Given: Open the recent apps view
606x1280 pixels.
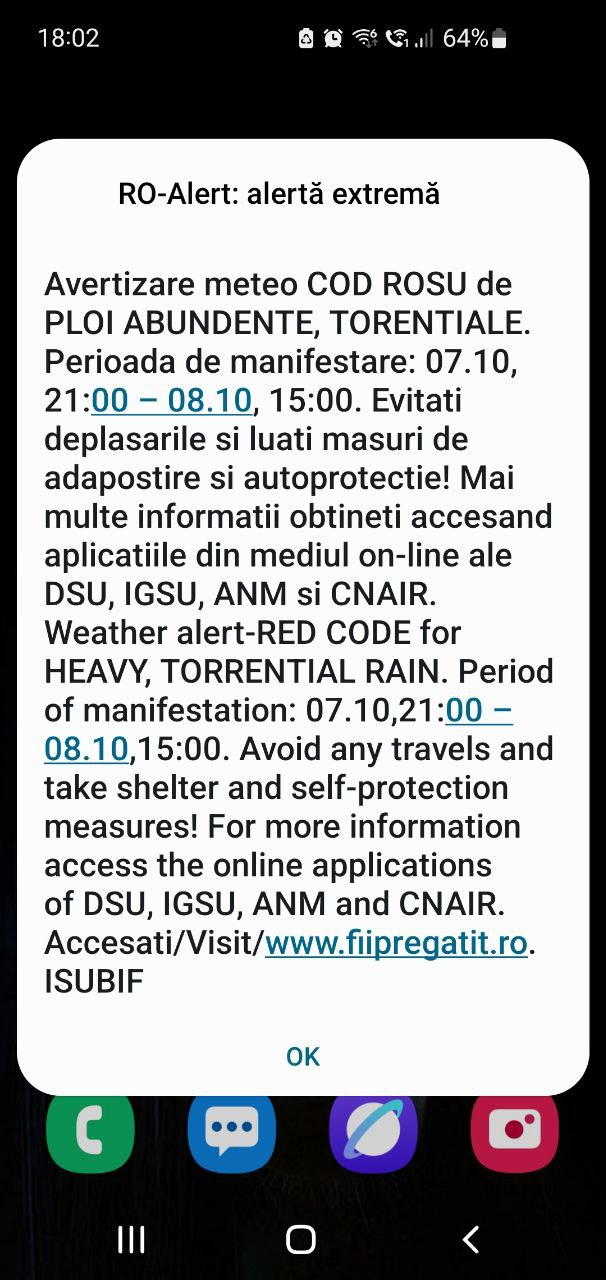Looking at the screenshot, I should pyautogui.click(x=131, y=1240).
